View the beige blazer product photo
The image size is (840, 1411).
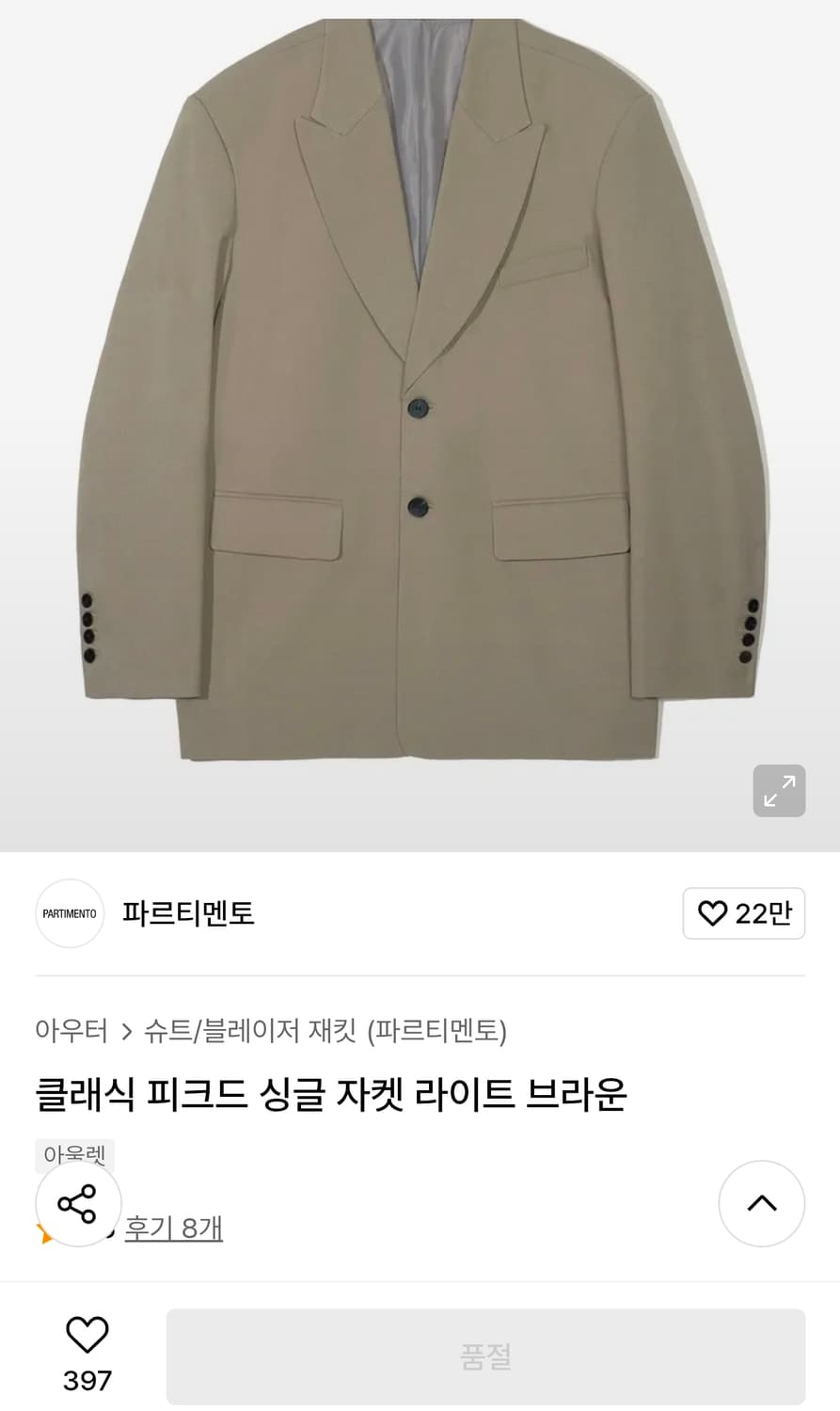420,423
